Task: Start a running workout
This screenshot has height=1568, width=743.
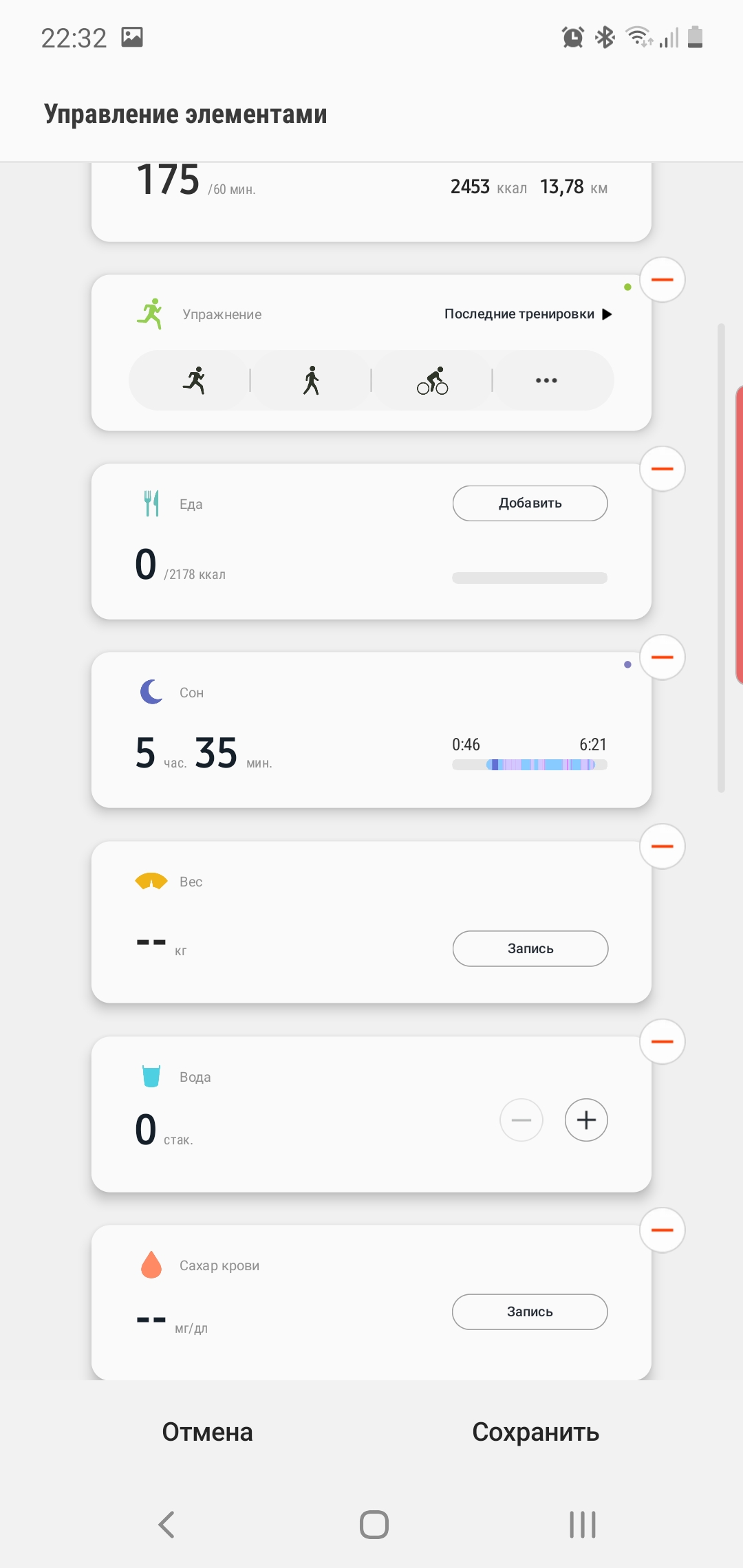Action: pyautogui.click(x=195, y=380)
